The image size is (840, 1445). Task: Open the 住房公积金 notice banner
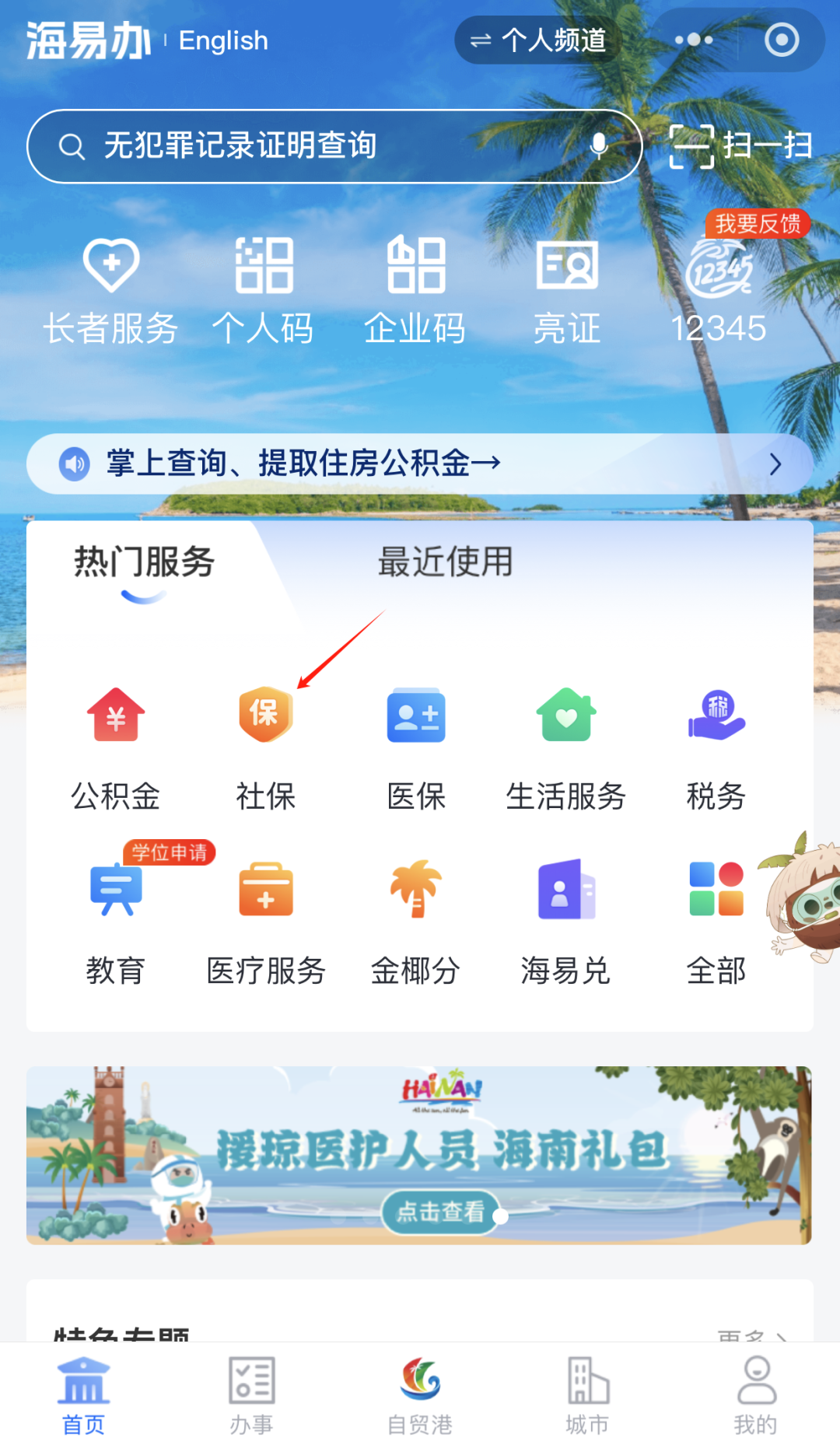click(x=420, y=464)
